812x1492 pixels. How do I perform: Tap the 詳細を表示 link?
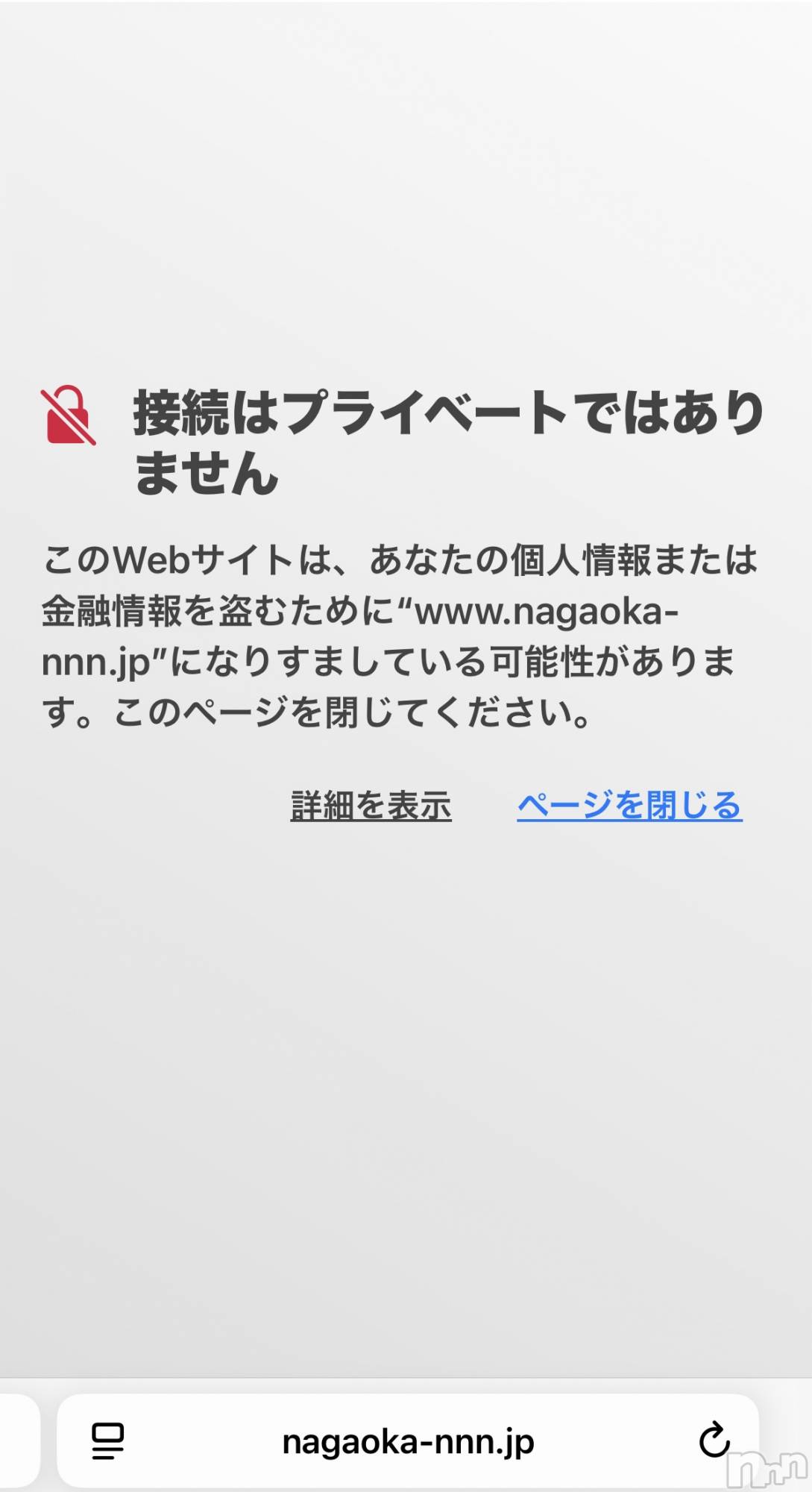pos(371,806)
